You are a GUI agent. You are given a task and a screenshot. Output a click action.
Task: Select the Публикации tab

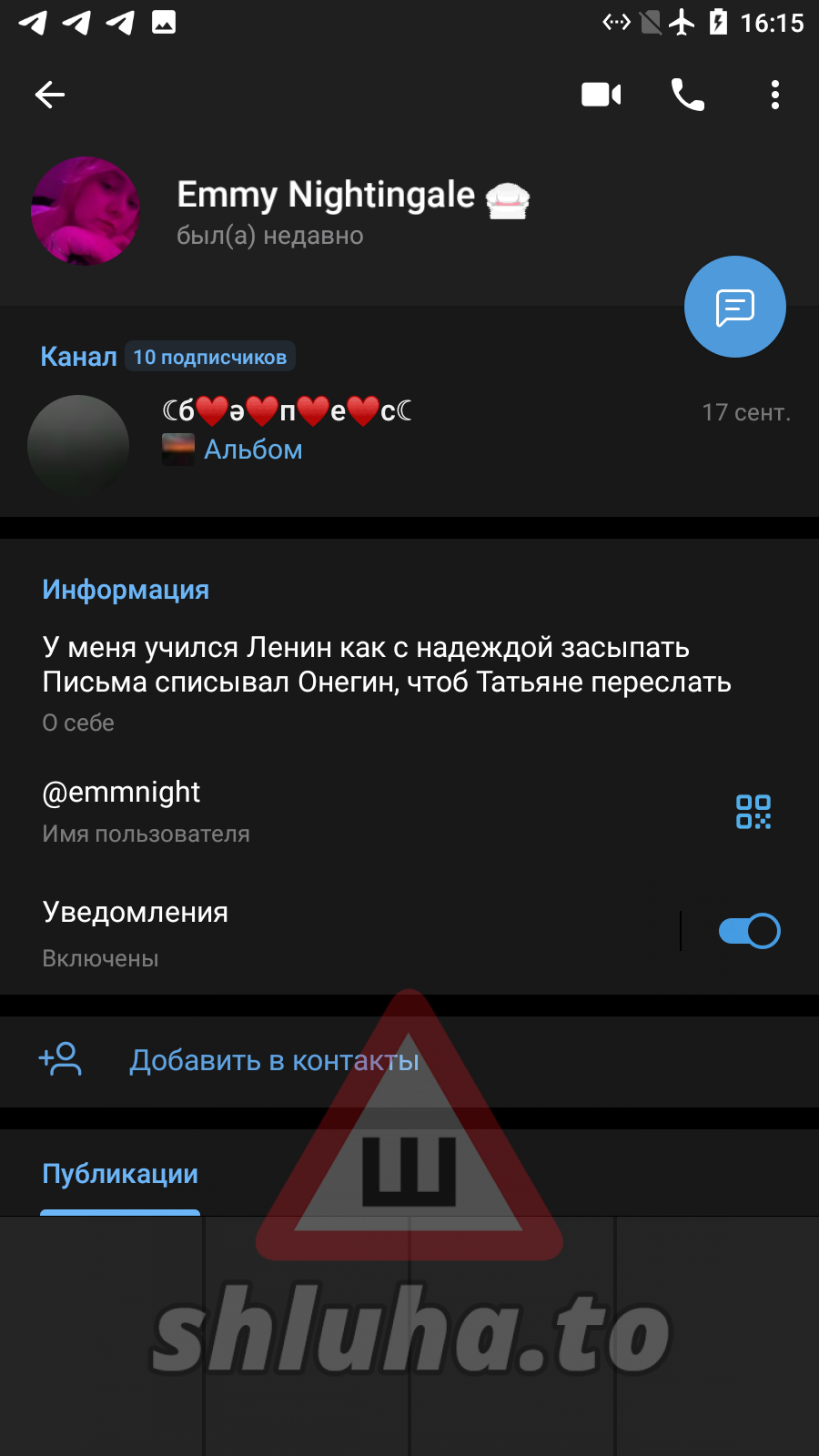(120, 1174)
